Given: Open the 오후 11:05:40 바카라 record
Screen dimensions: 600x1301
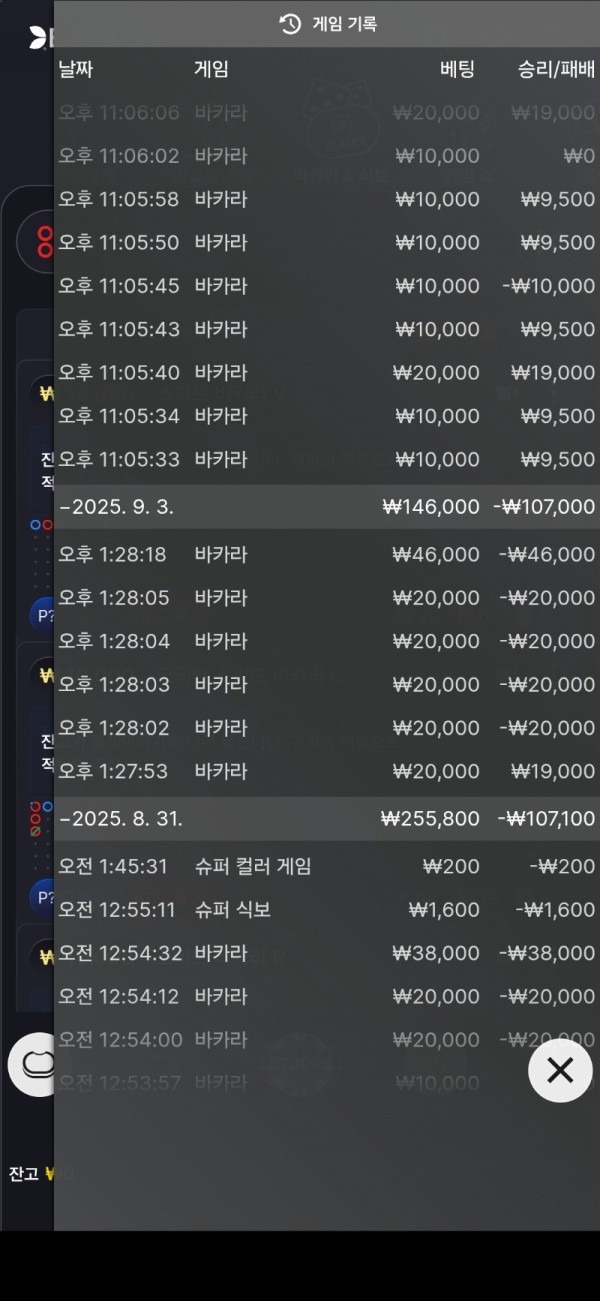Looking at the screenshot, I should (x=326, y=373).
